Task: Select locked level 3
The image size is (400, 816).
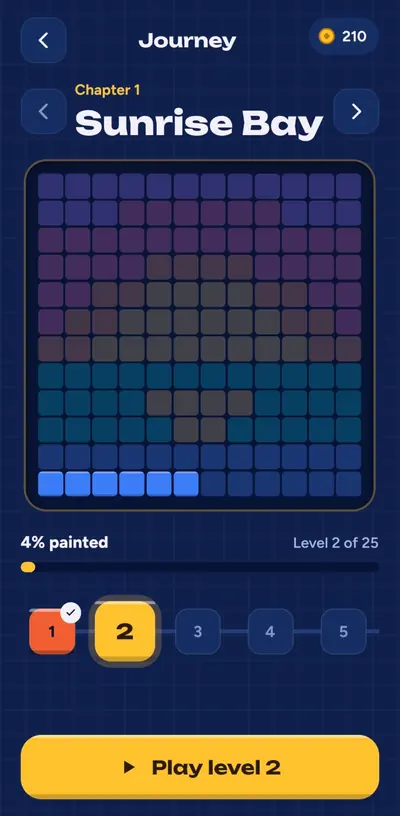Action: click(x=198, y=631)
